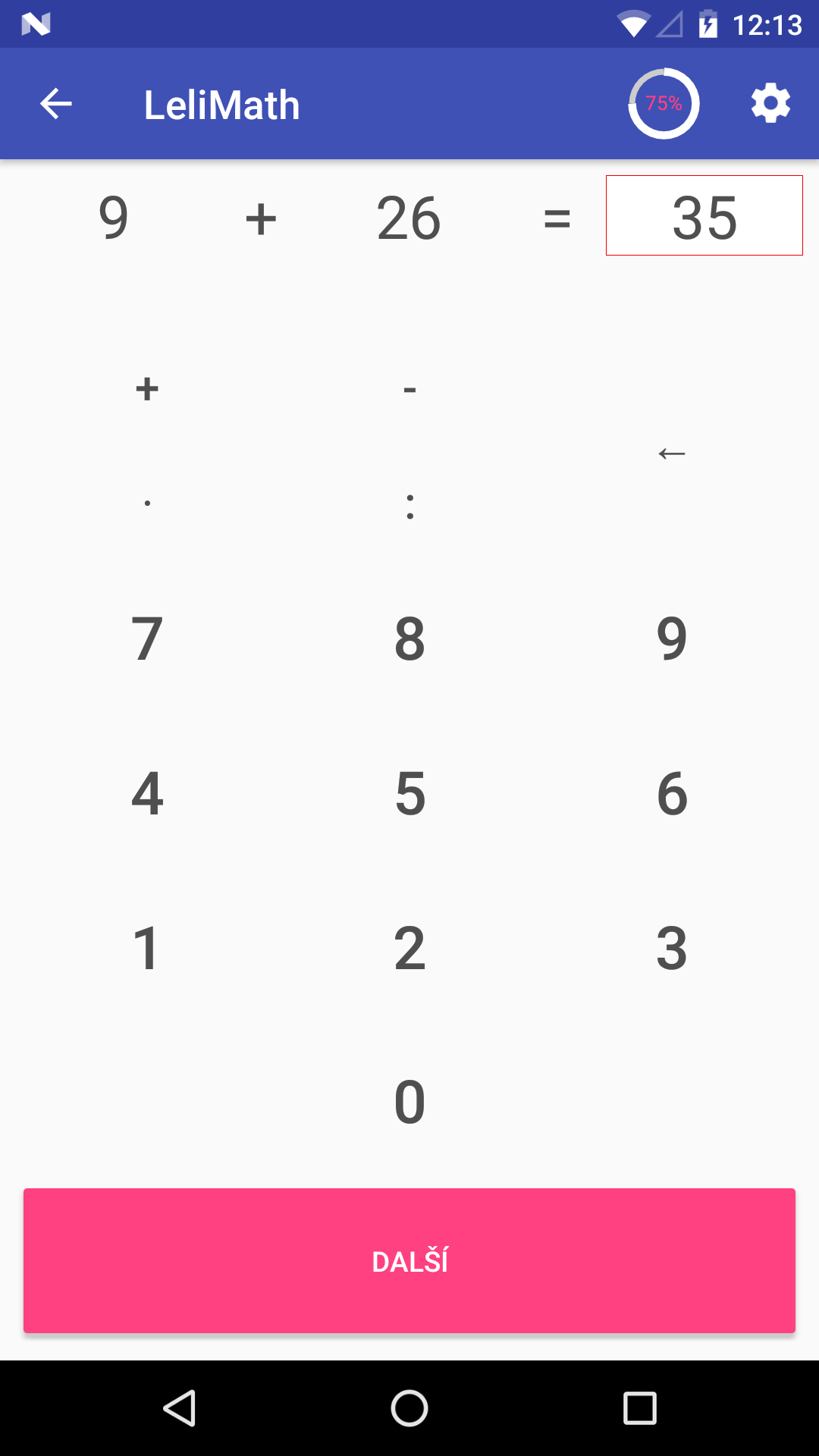Enter digit 3 on the keypad
Screen dimensions: 819x1456
pyautogui.click(x=672, y=948)
